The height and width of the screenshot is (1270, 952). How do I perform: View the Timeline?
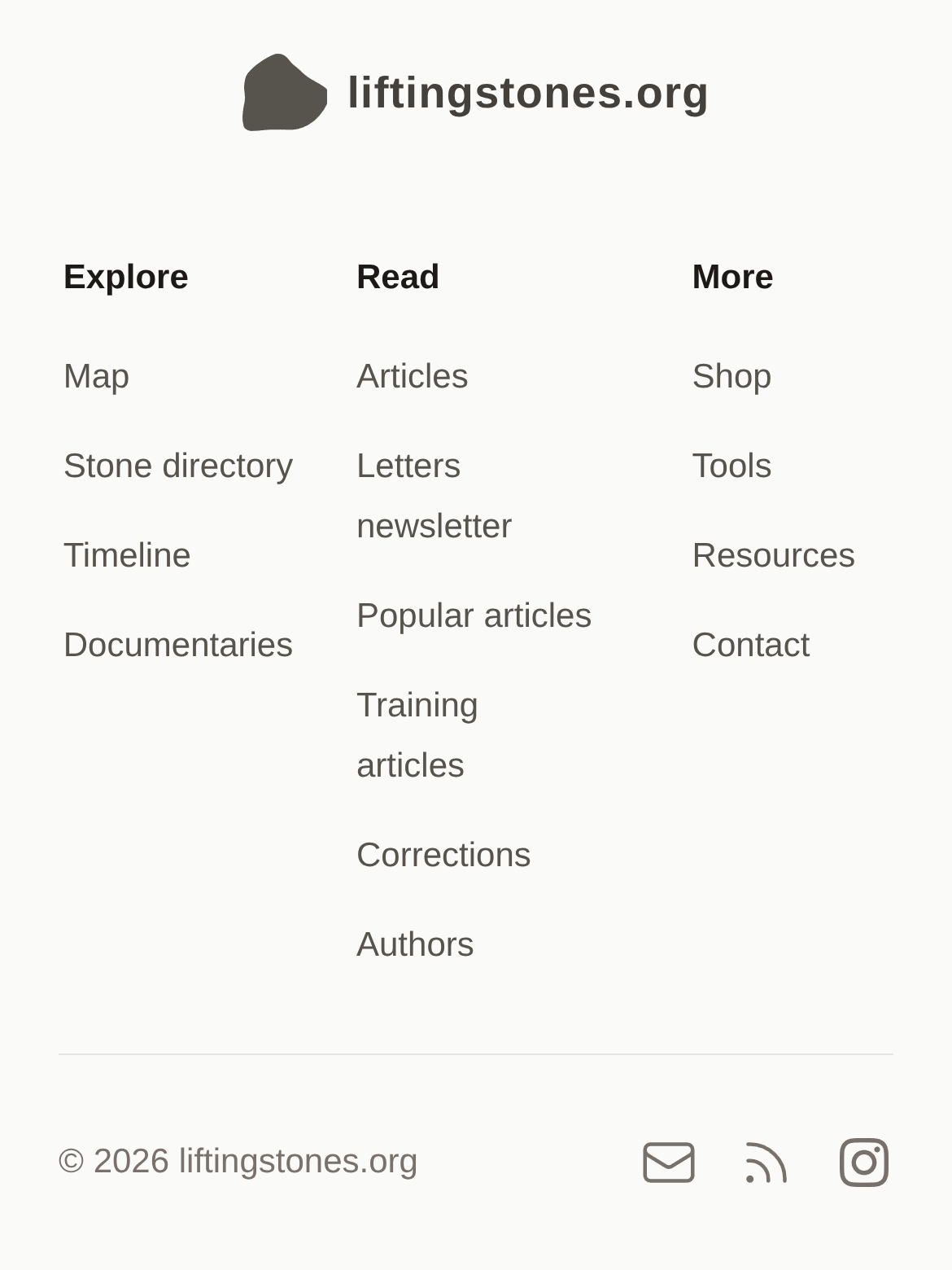point(126,555)
